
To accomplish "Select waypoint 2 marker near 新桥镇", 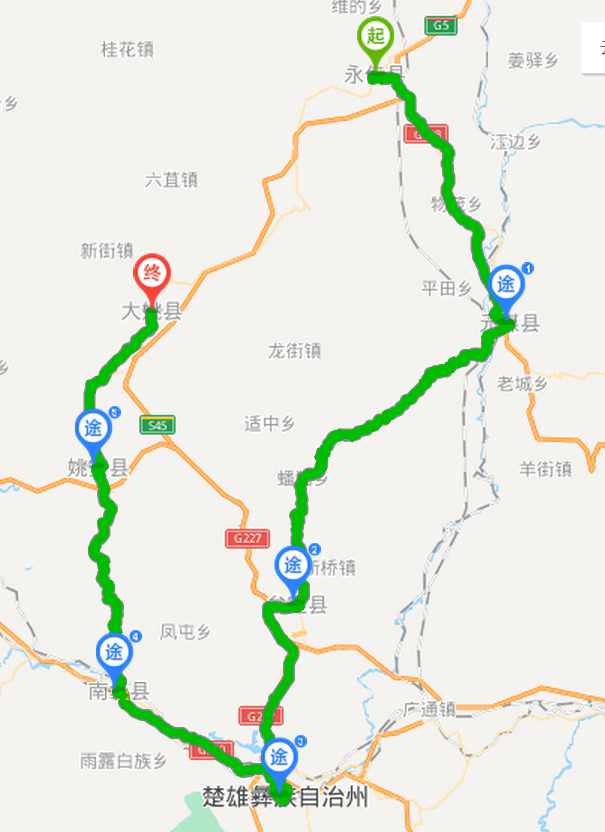I will (293, 566).
